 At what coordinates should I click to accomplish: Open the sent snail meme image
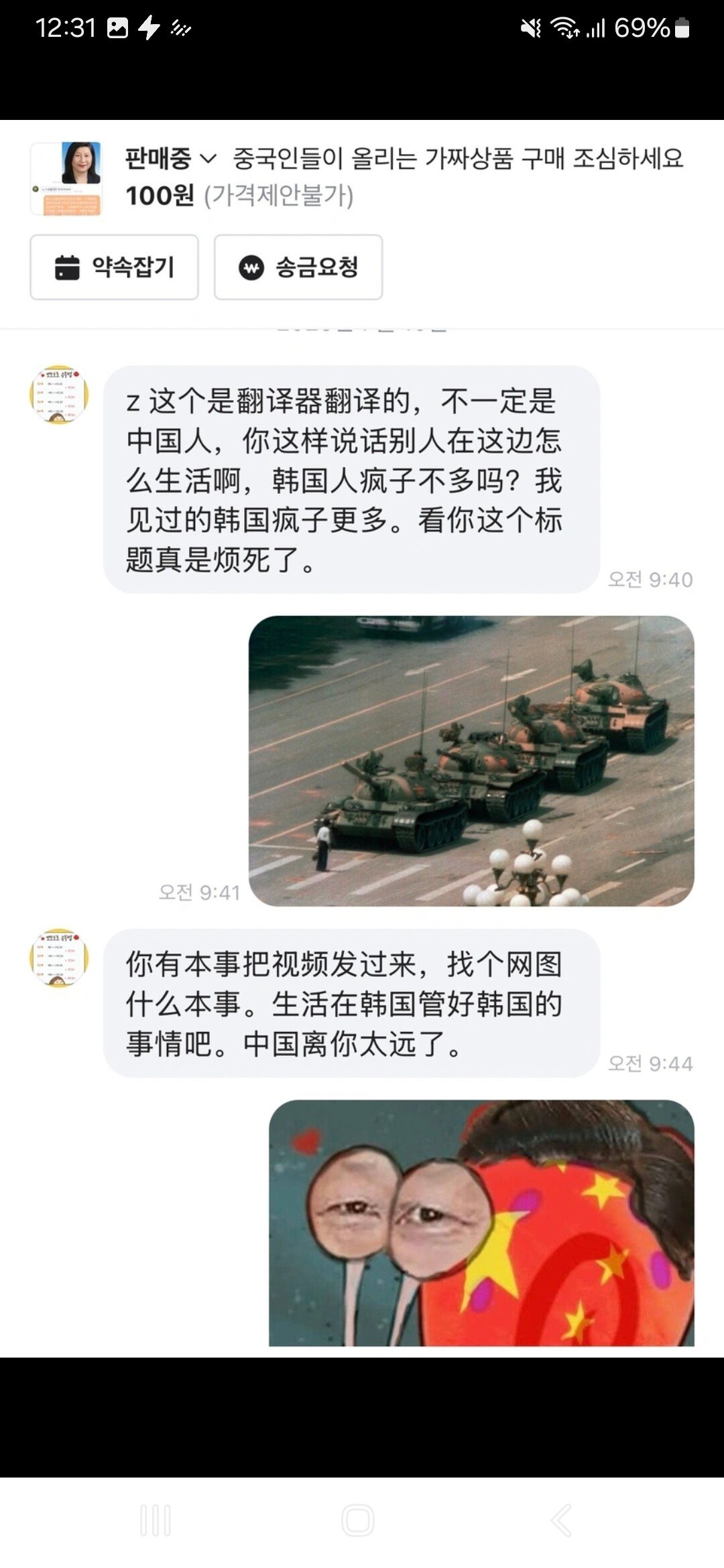[481, 1222]
